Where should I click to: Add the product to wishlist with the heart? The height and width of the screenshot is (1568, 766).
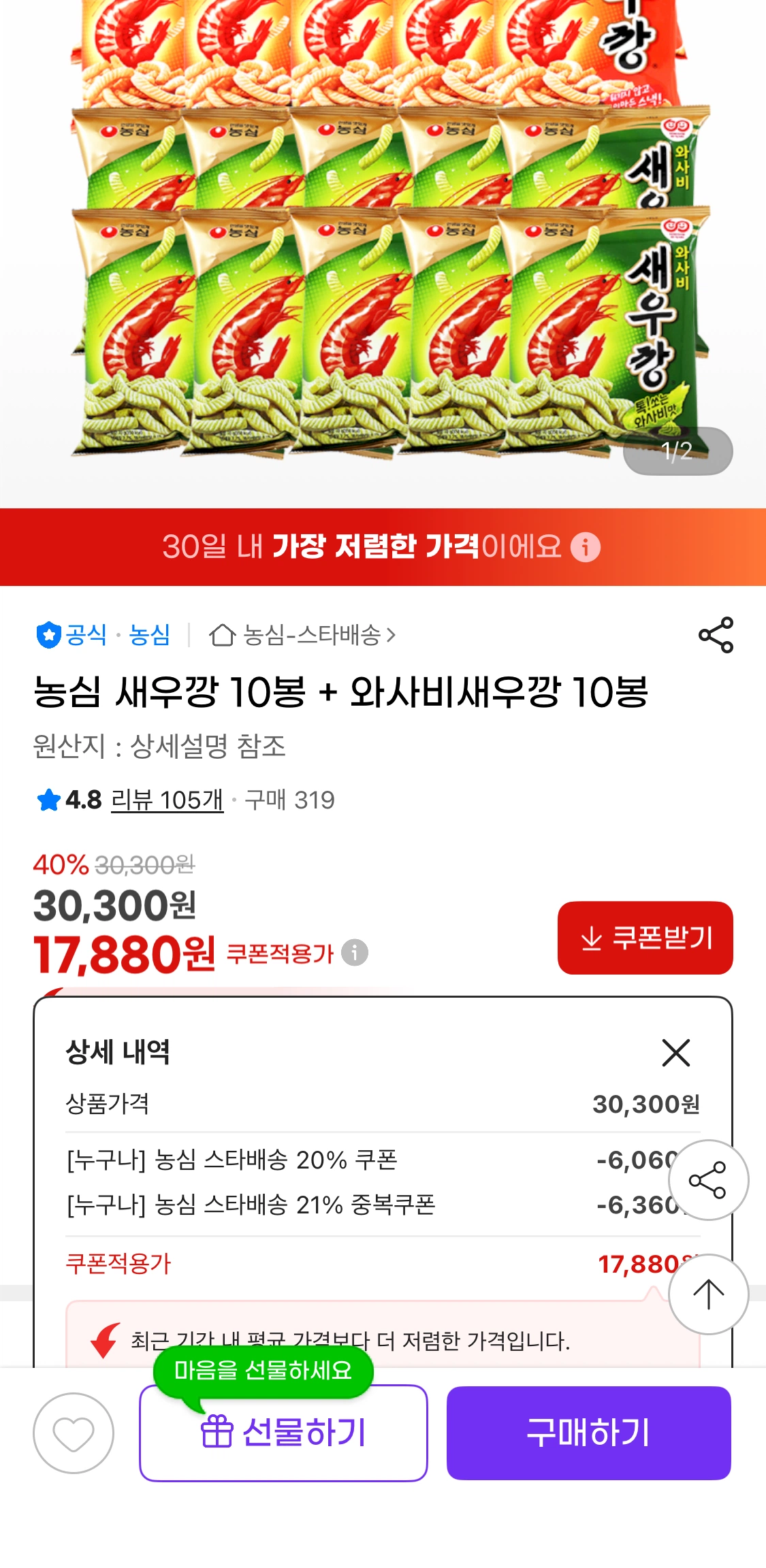tap(74, 1433)
